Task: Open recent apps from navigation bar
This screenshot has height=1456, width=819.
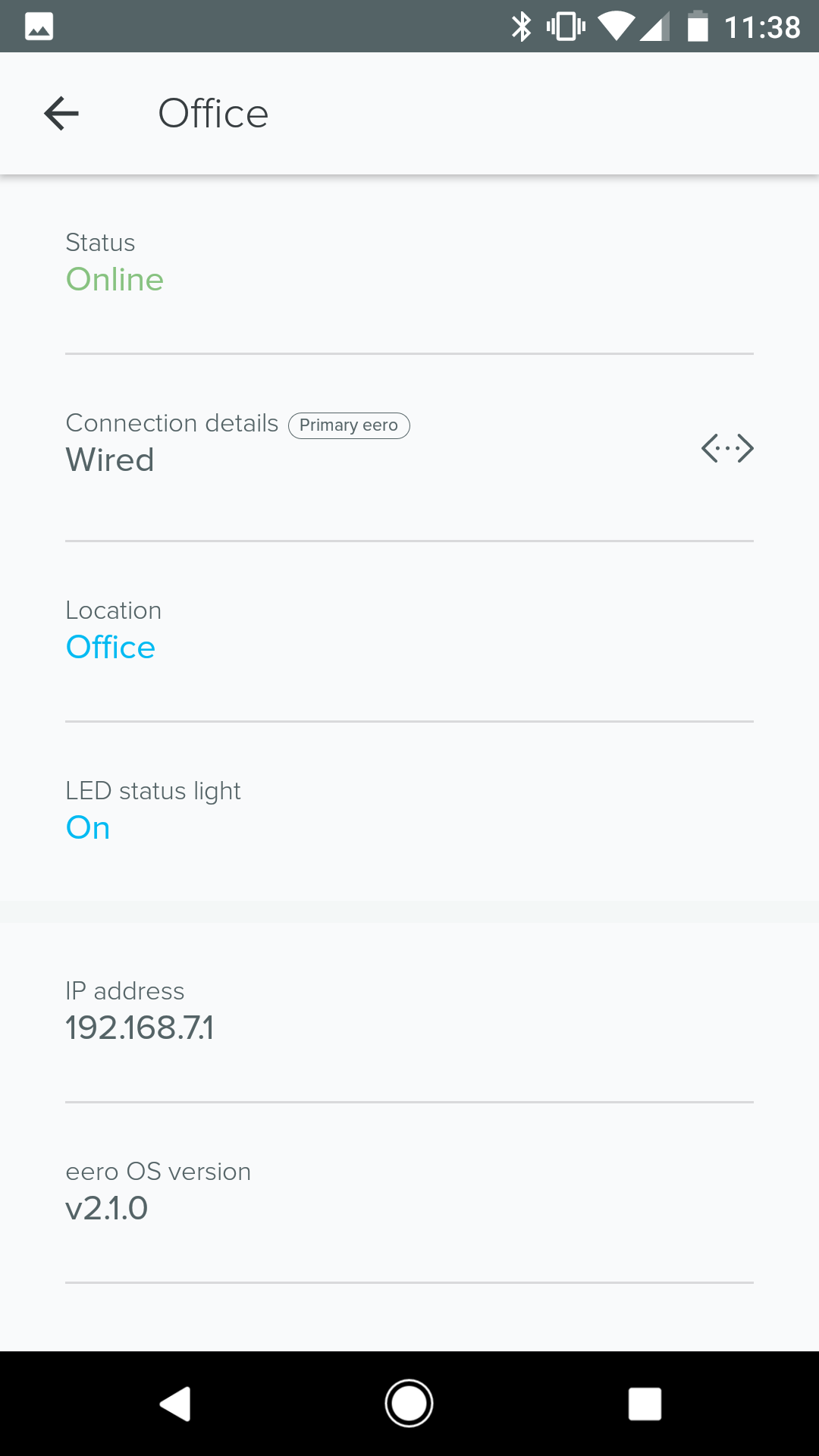Action: click(645, 1404)
